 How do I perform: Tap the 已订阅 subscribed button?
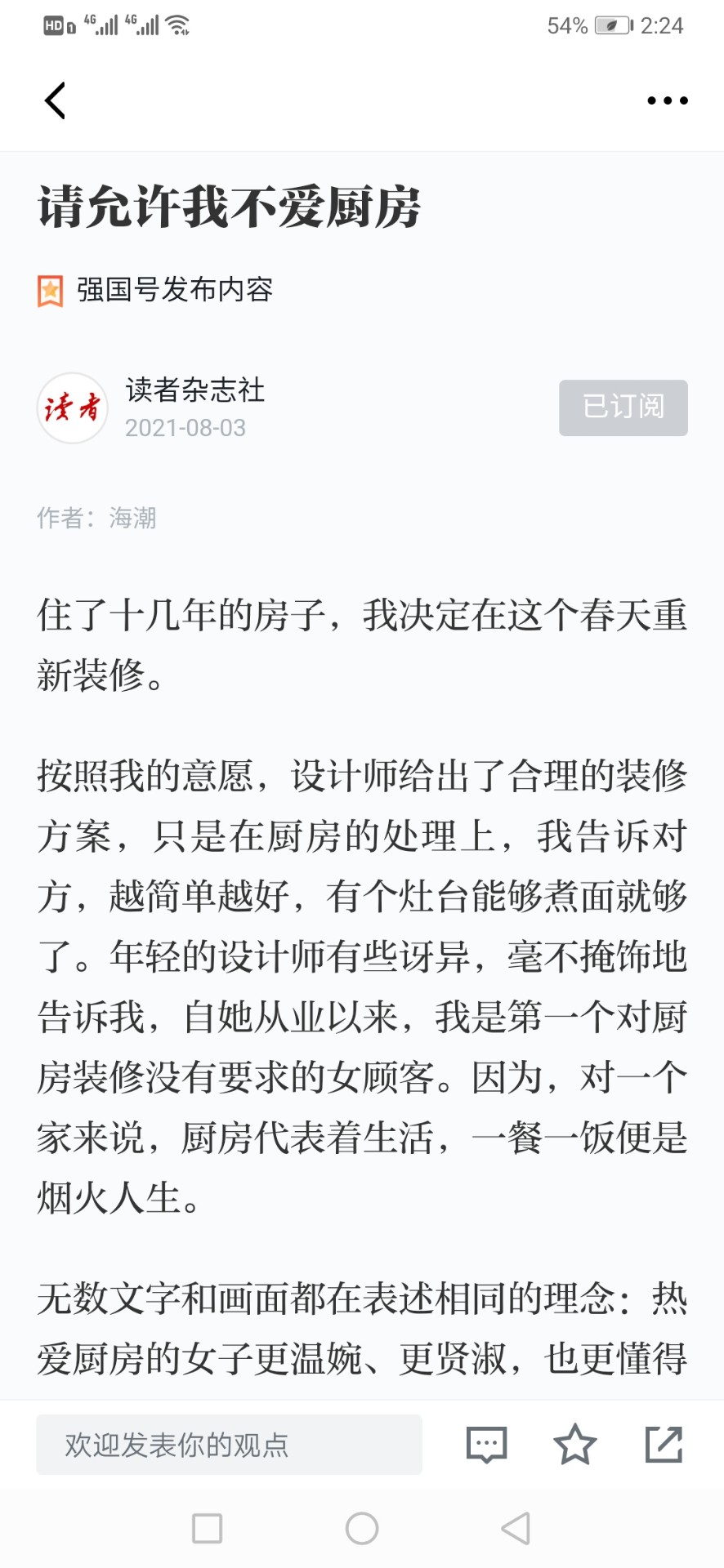623,407
